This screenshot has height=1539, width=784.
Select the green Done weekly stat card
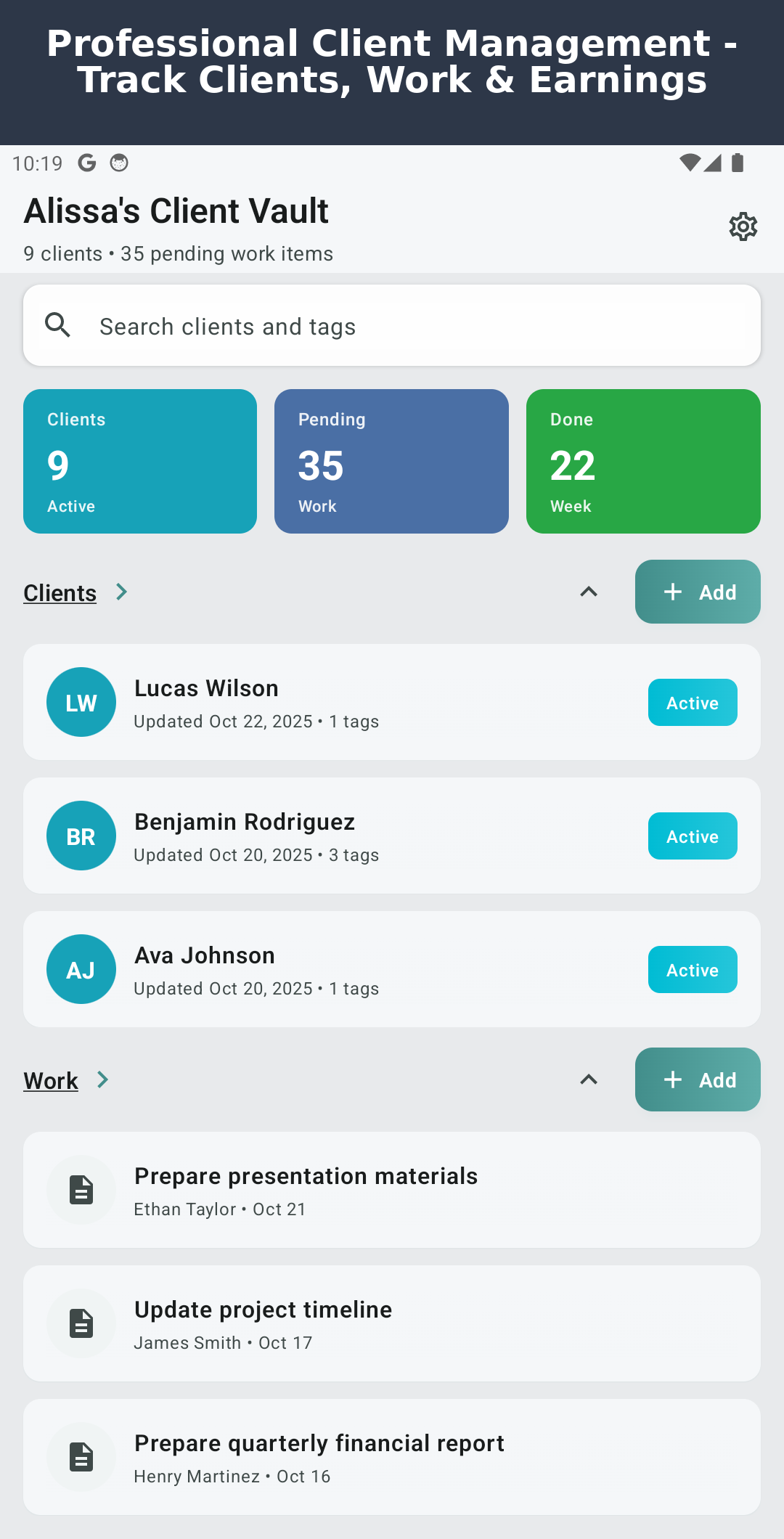[x=643, y=461]
